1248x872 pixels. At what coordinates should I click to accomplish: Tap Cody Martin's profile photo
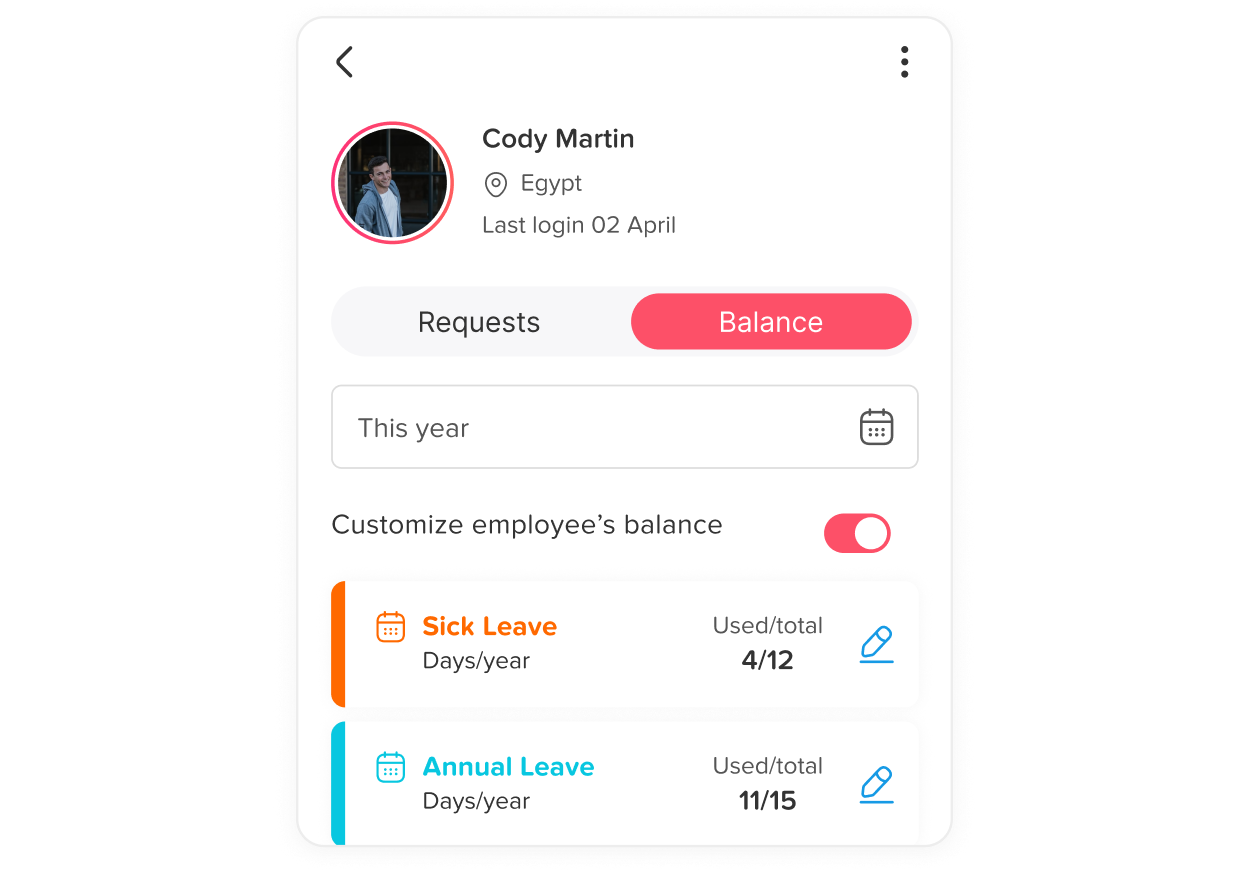coord(392,183)
